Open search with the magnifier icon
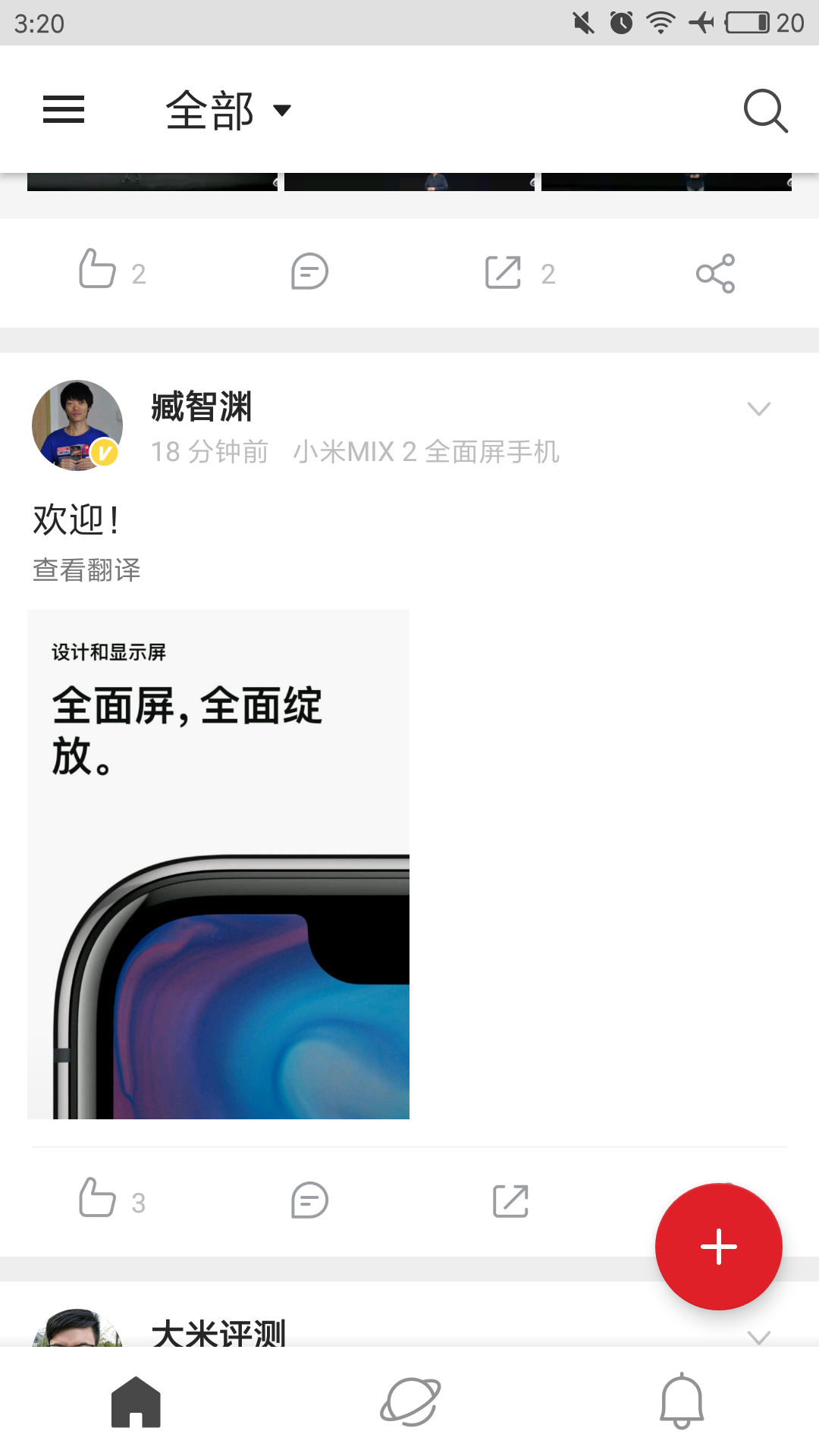Image resolution: width=819 pixels, height=1456 pixels. click(766, 111)
